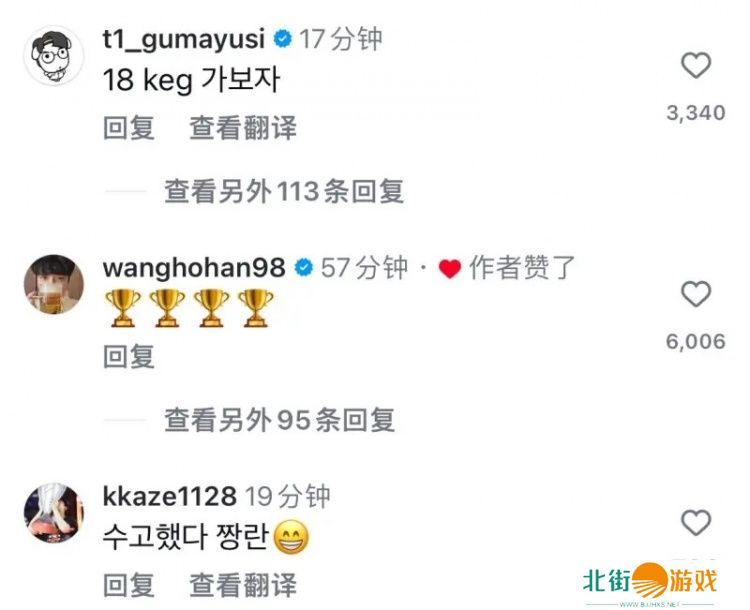
Task: Reply to t1_gumayusi's comment
Action: (x=129, y=128)
